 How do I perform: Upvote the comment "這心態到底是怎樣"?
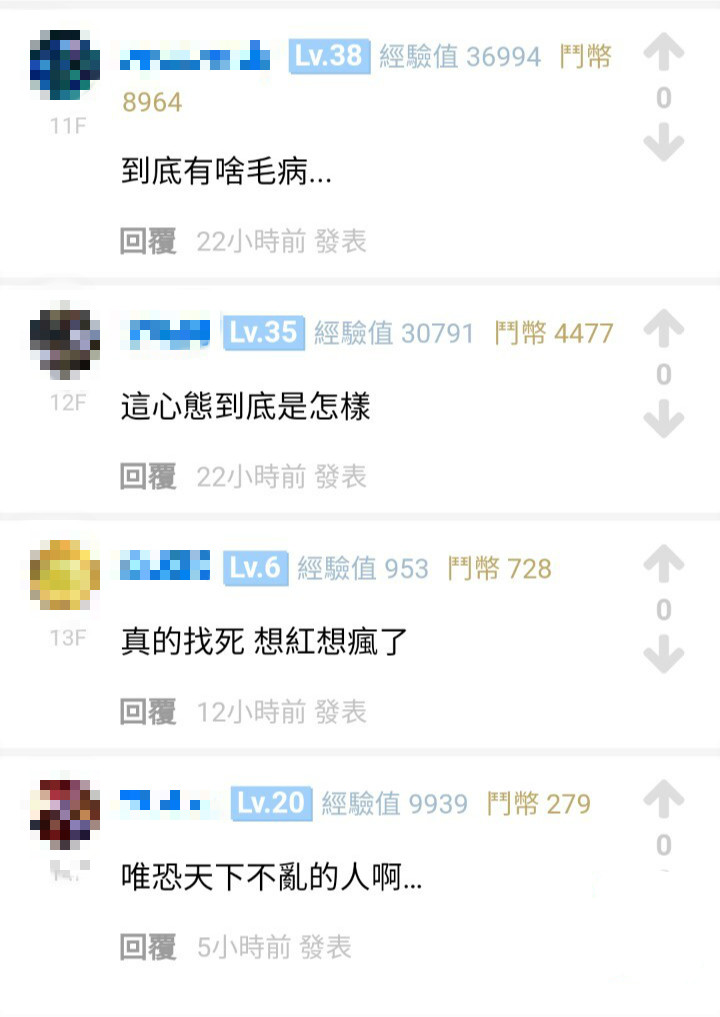663,328
